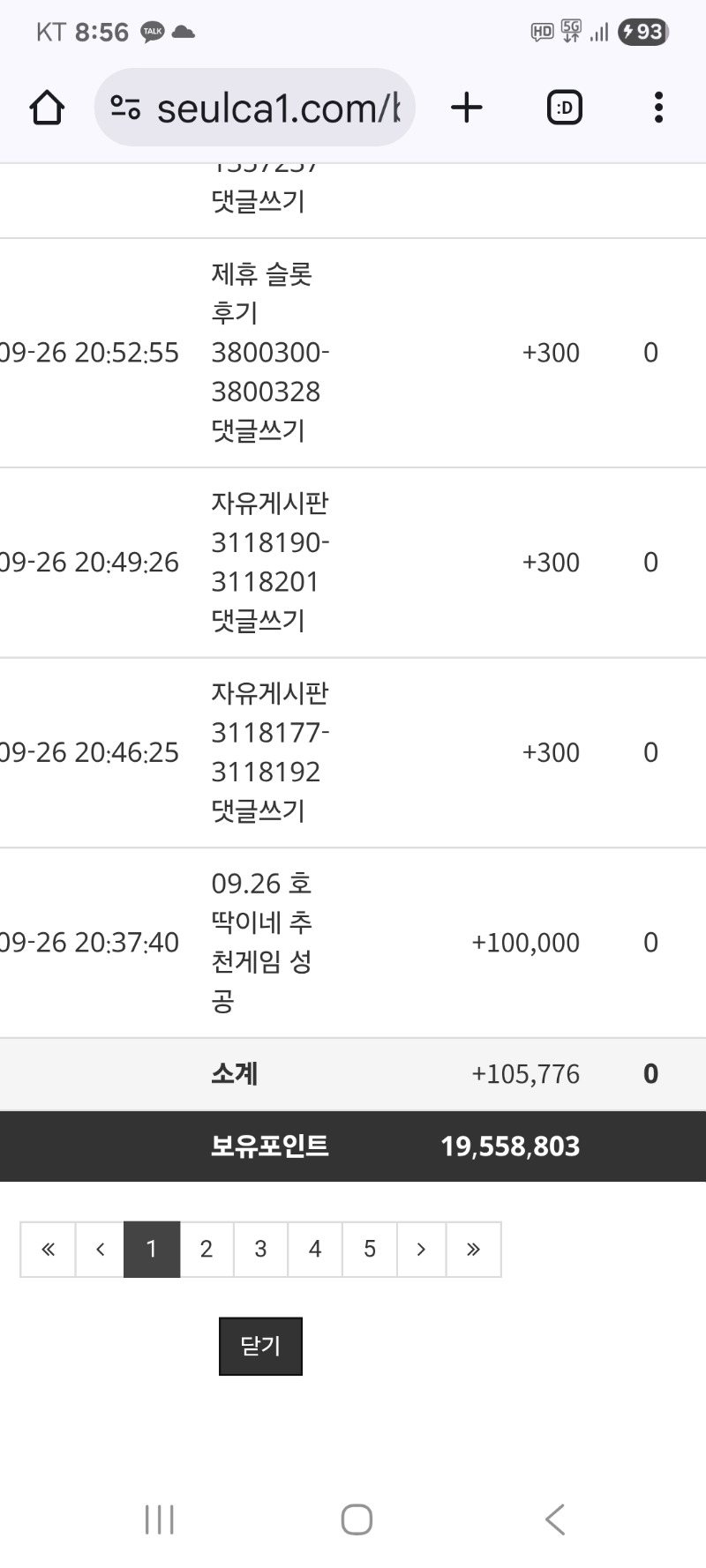The image size is (706, 1568).
Task: Select page 1 in pagination
Action: pos(152,1249)
